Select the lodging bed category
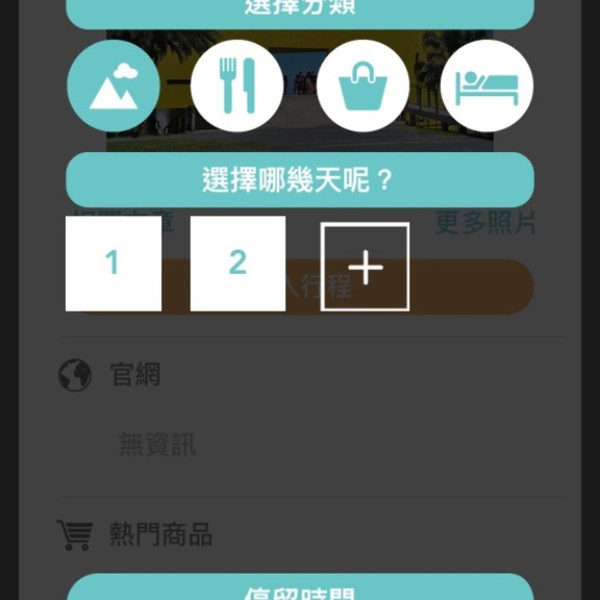Viewport: 600px width, 600px height. (x=487, y=86)
